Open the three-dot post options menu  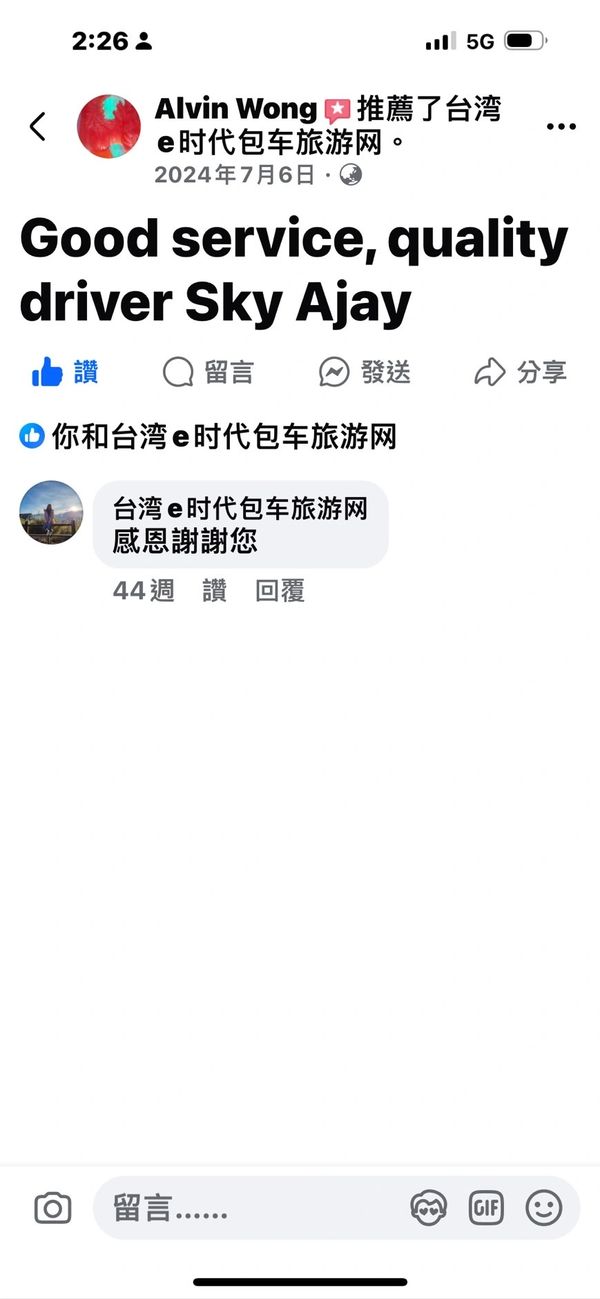(561, 127)
